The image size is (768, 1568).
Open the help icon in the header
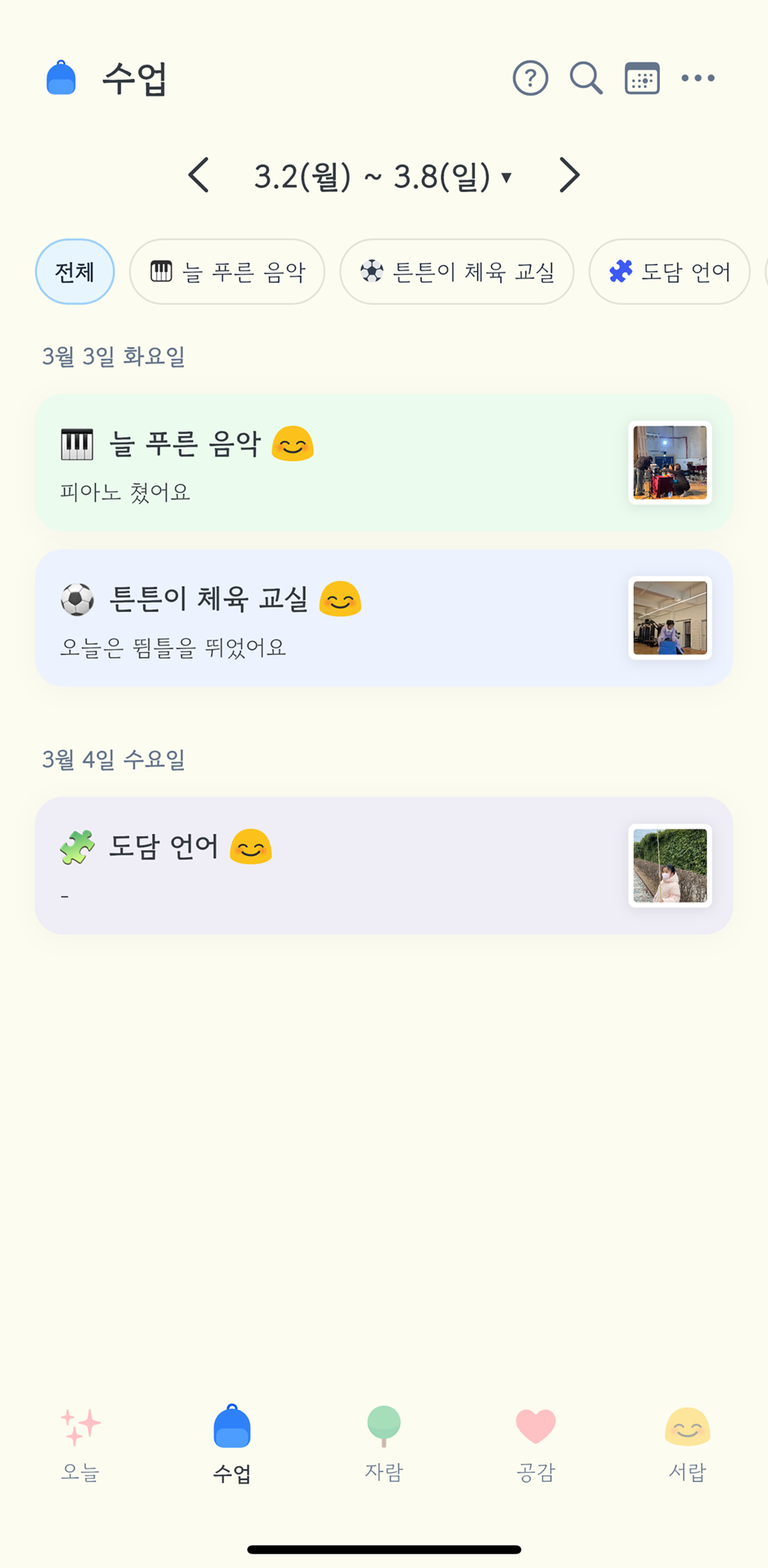point(531,78)
